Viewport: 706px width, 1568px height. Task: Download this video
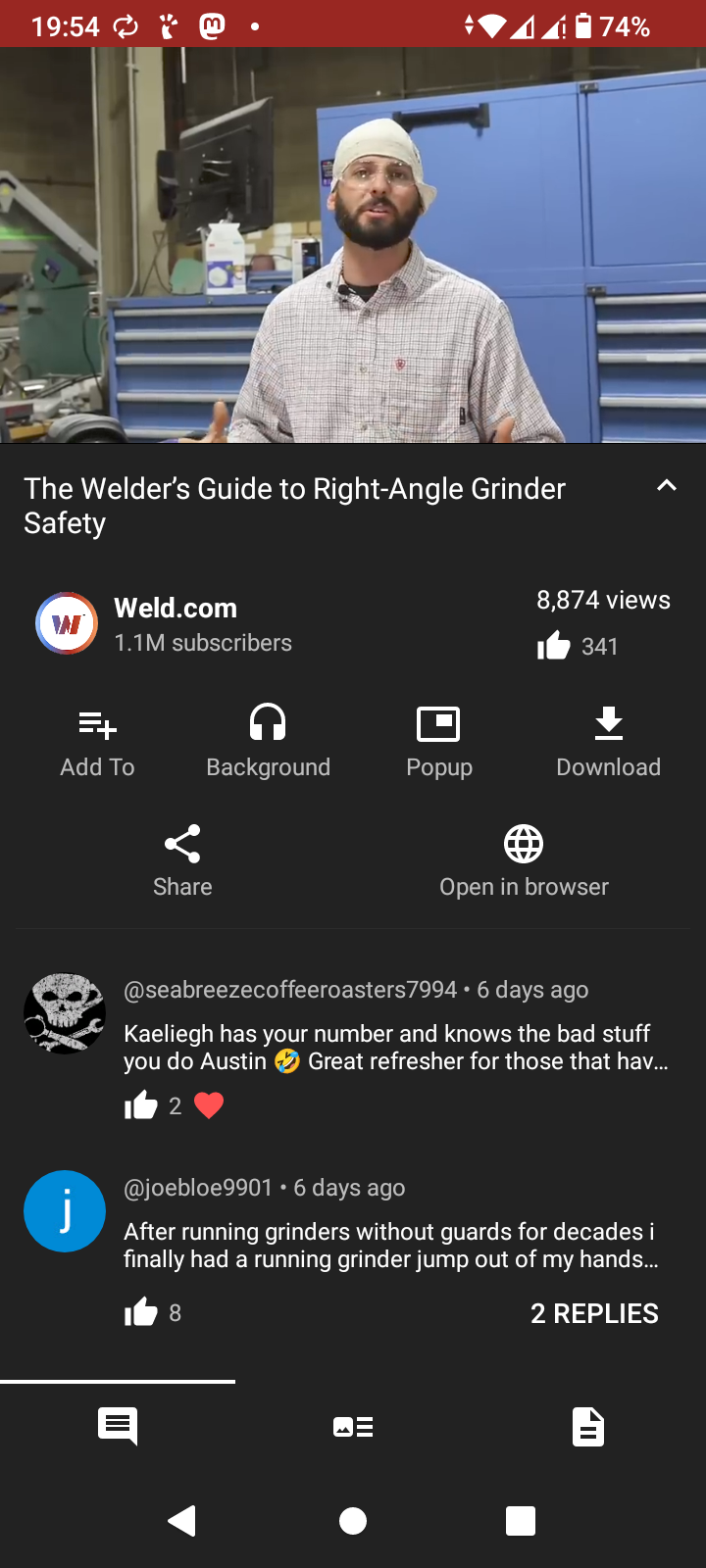point(608,743)
